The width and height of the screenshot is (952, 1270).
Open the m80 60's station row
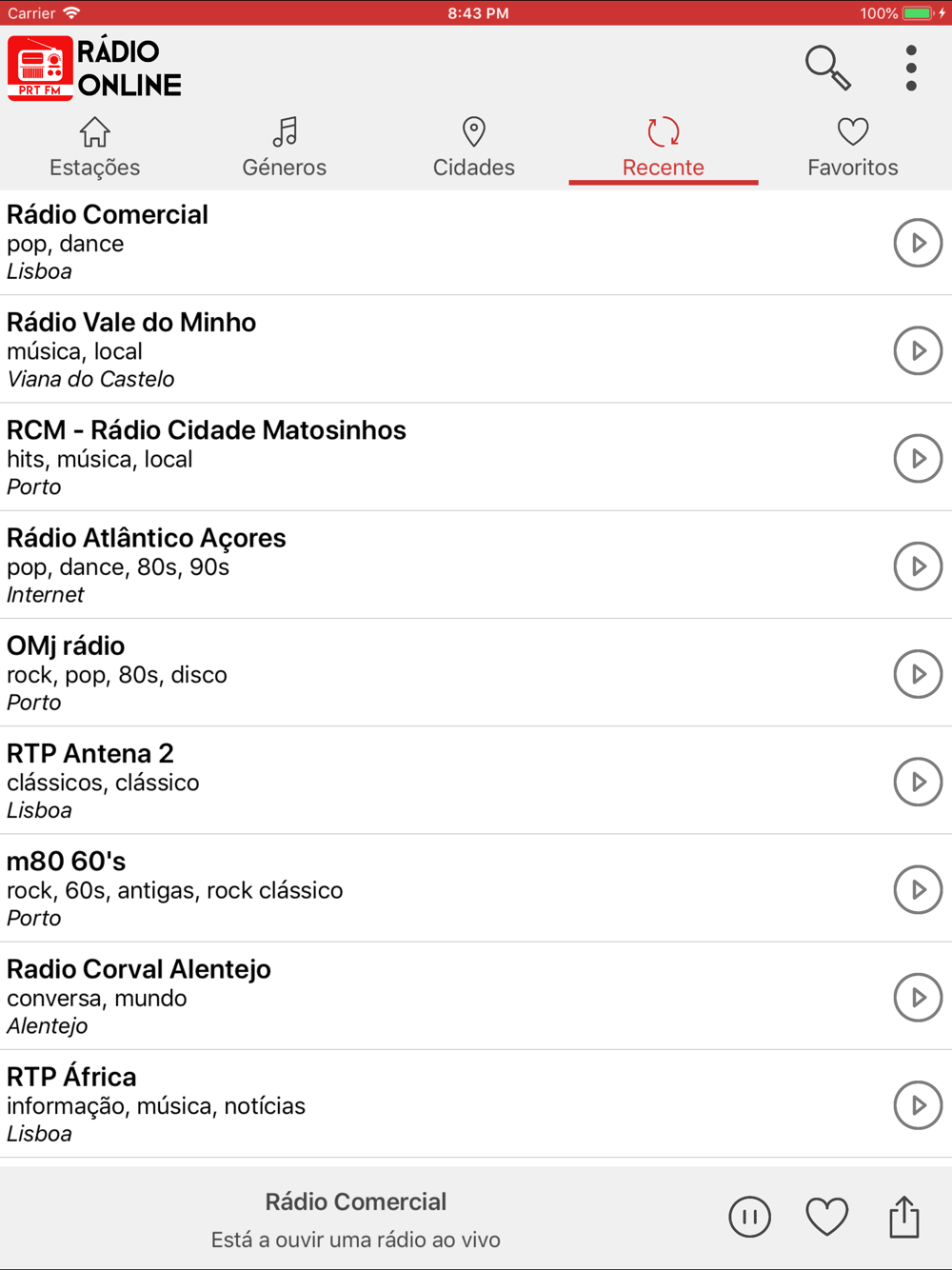[x=381, y=889]
